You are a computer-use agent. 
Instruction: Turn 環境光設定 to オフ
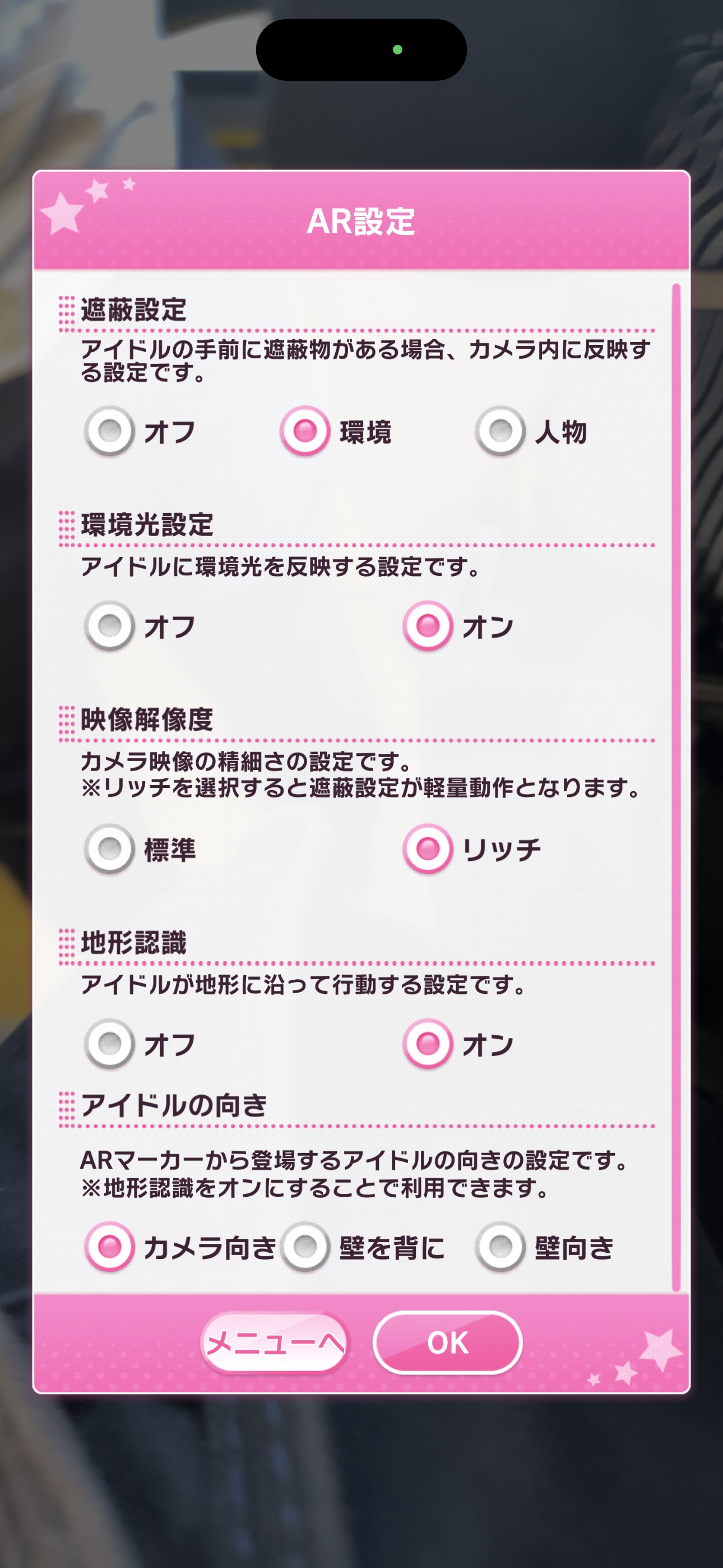[x=109, y=626]
